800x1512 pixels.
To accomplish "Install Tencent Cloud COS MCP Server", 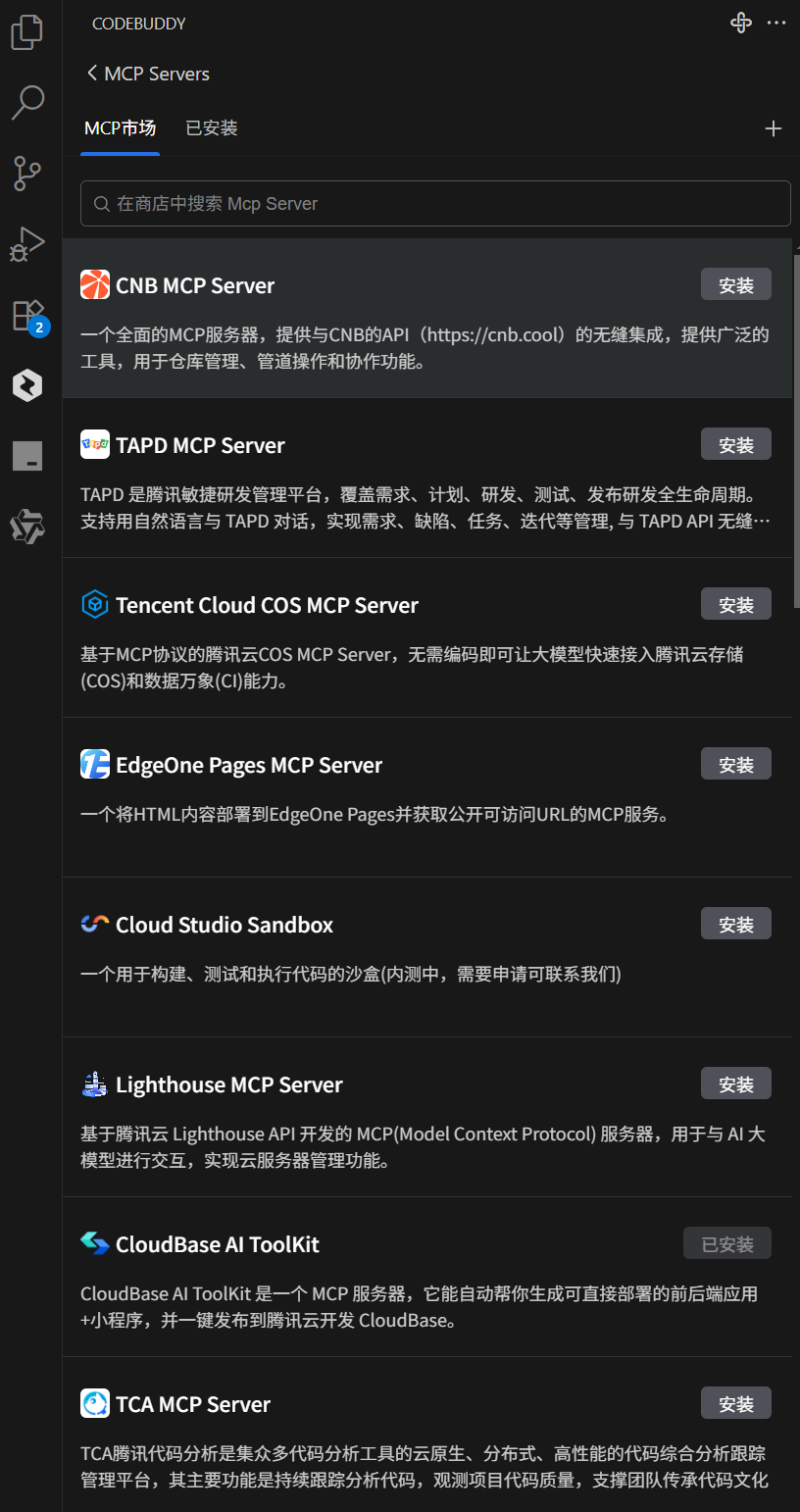I will click(736, 605).
